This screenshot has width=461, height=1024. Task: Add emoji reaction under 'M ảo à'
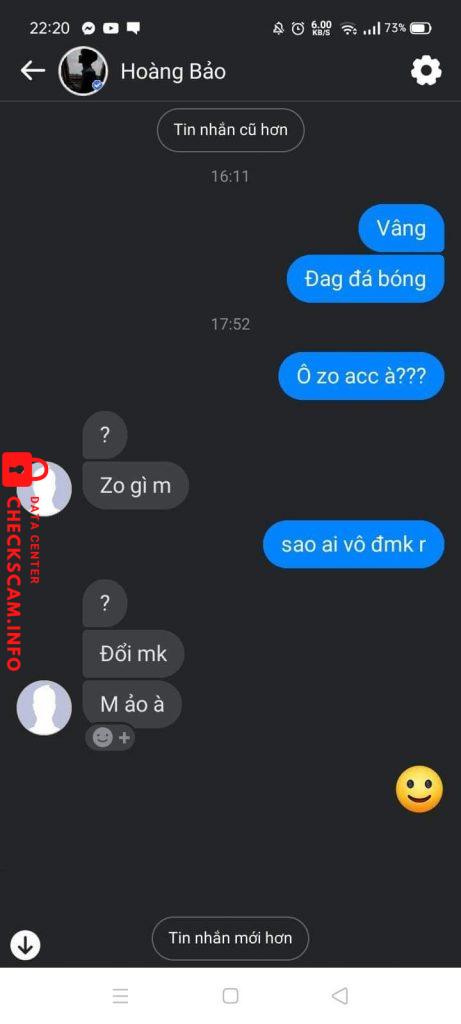110,738
